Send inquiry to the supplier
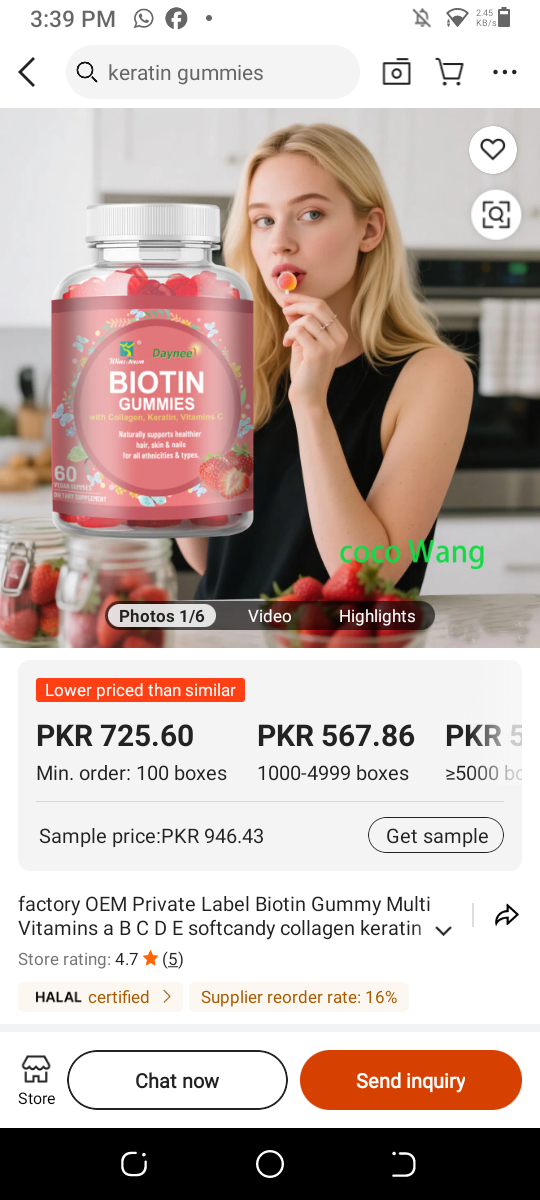This screenshot has width=540, height=1200. 411,1080
